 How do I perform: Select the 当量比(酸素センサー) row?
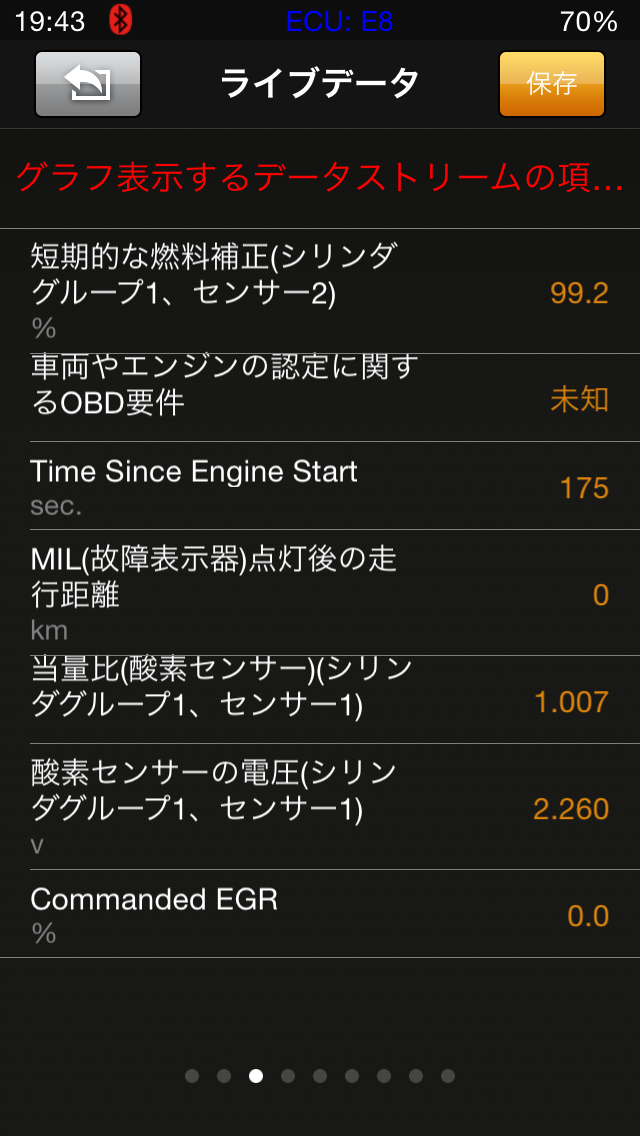[320, 700]
